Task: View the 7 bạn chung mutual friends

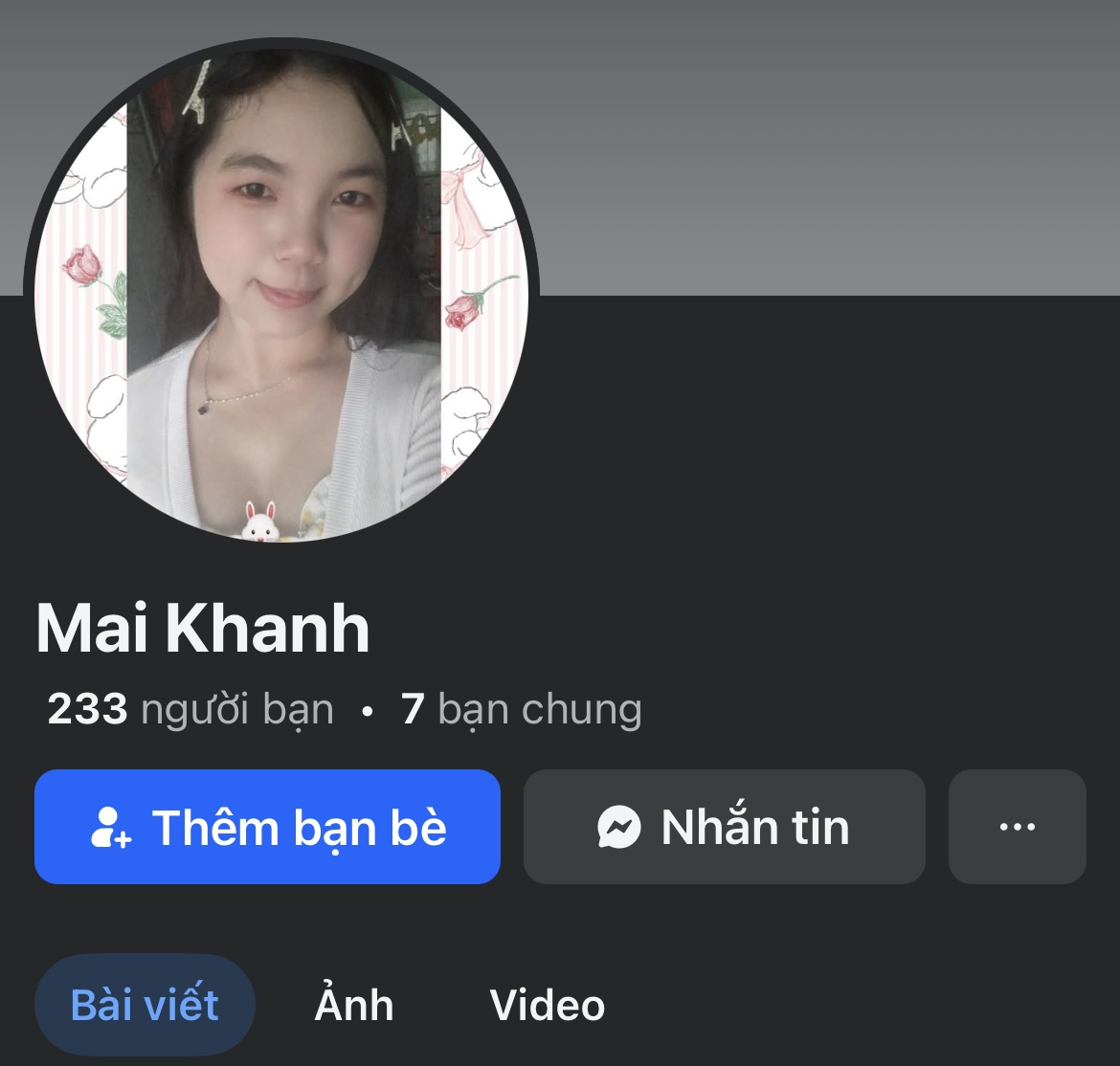Action: point(522,709)
